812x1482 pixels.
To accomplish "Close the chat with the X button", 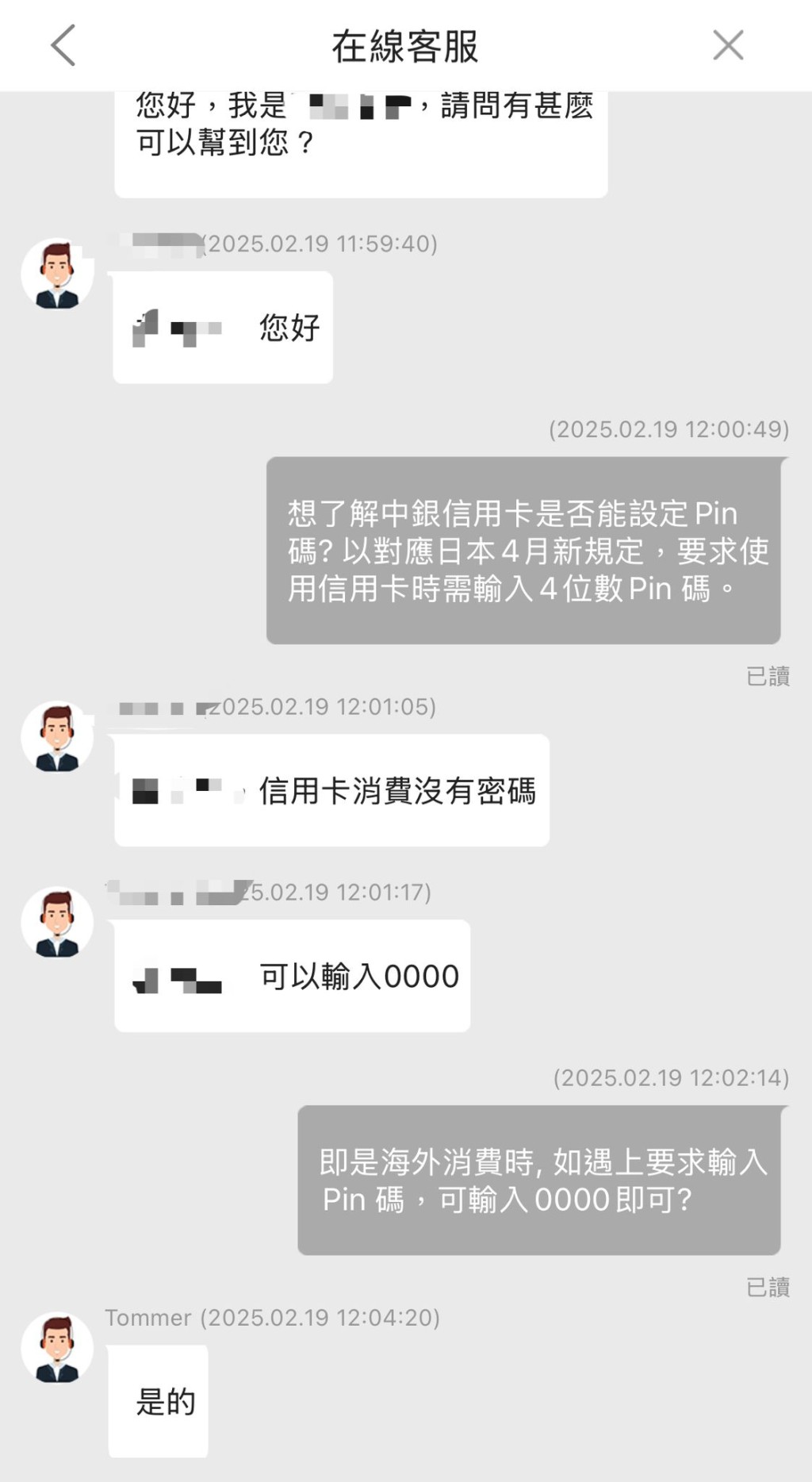I will pyautogui.click(x=726, y=45).
